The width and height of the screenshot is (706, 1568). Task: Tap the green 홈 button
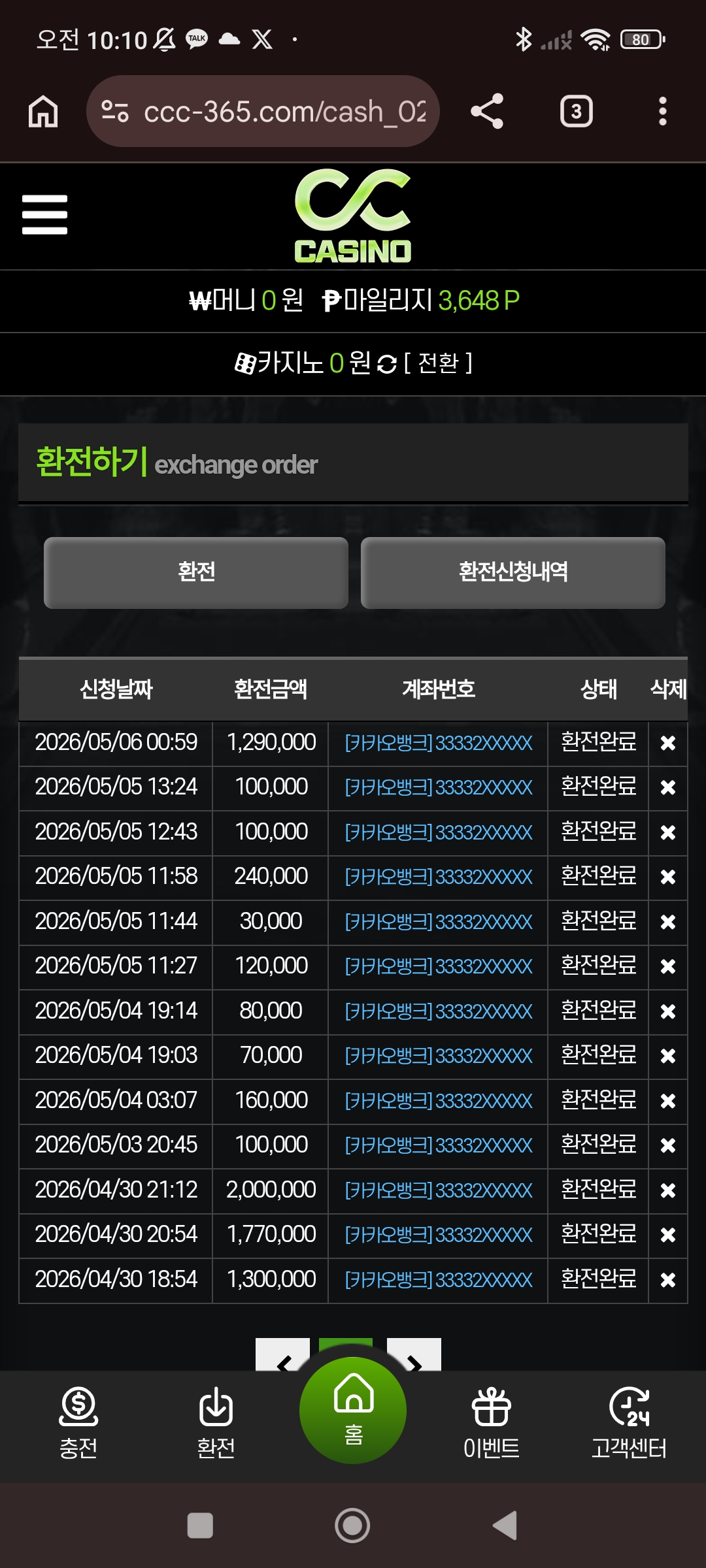[x=353, y=1410]
